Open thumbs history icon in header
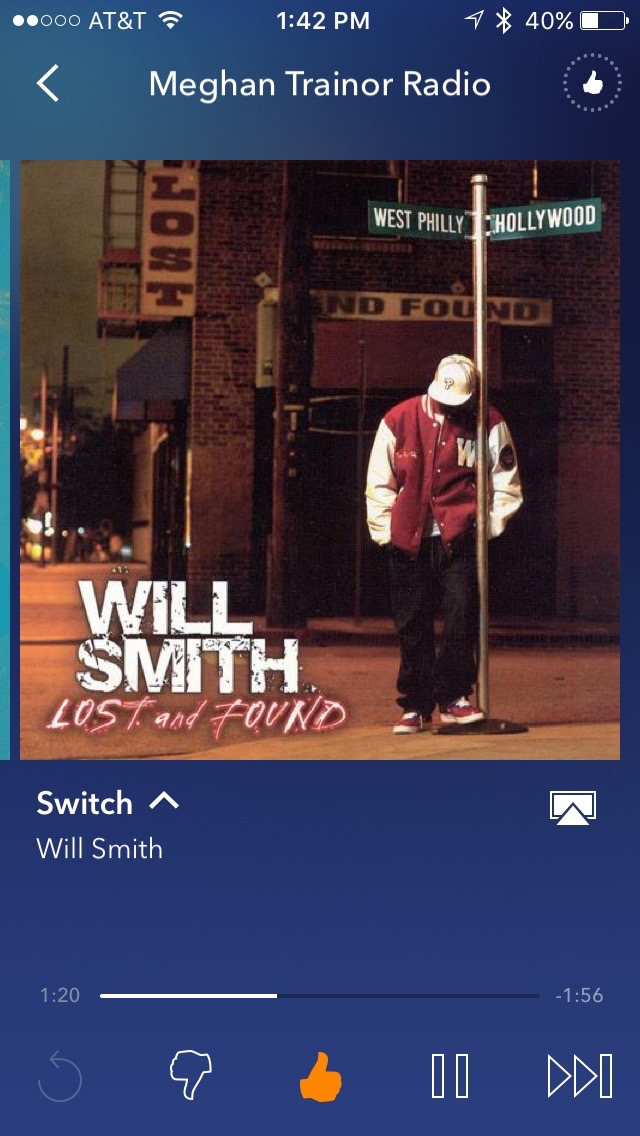 (x=592, y=85)
